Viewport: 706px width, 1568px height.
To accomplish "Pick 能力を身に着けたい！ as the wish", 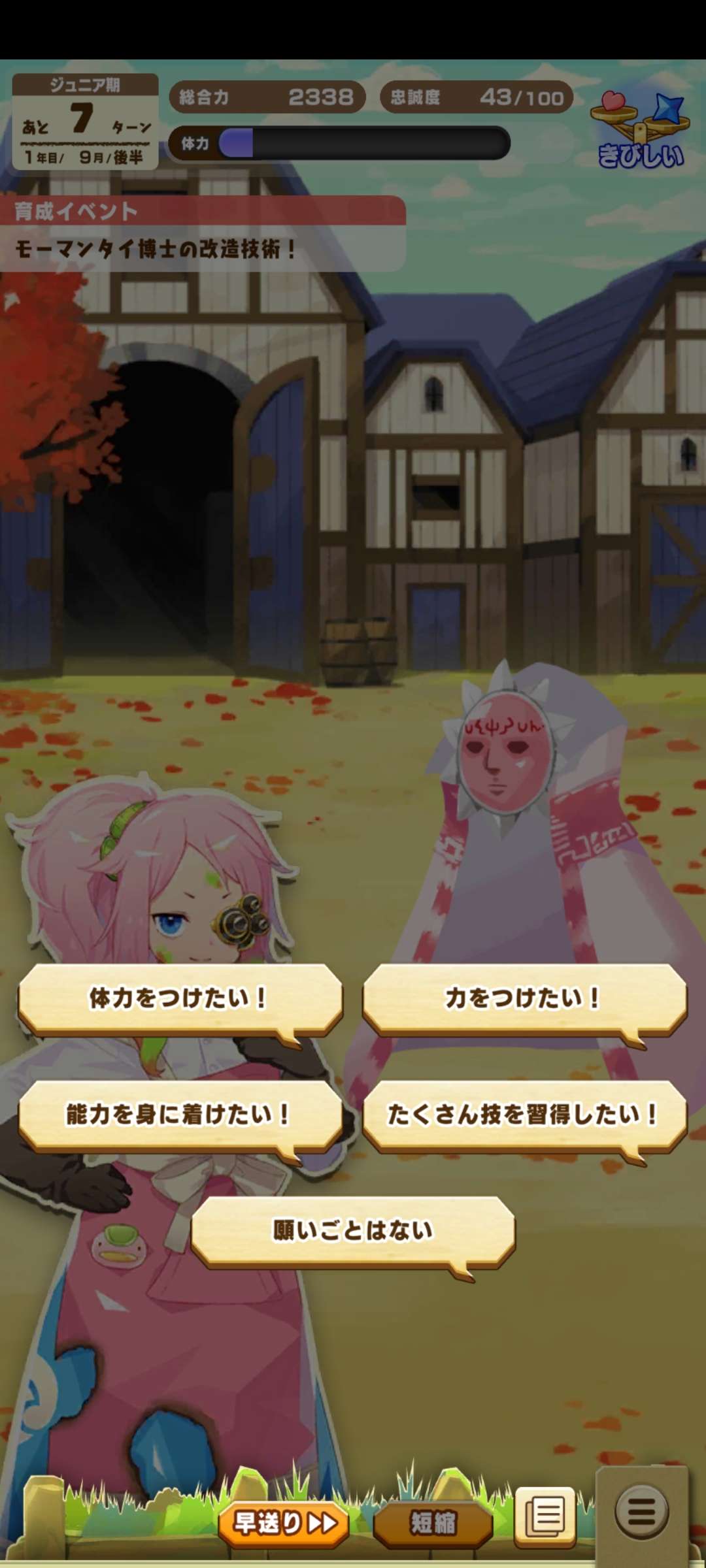I will point(180,1115).
